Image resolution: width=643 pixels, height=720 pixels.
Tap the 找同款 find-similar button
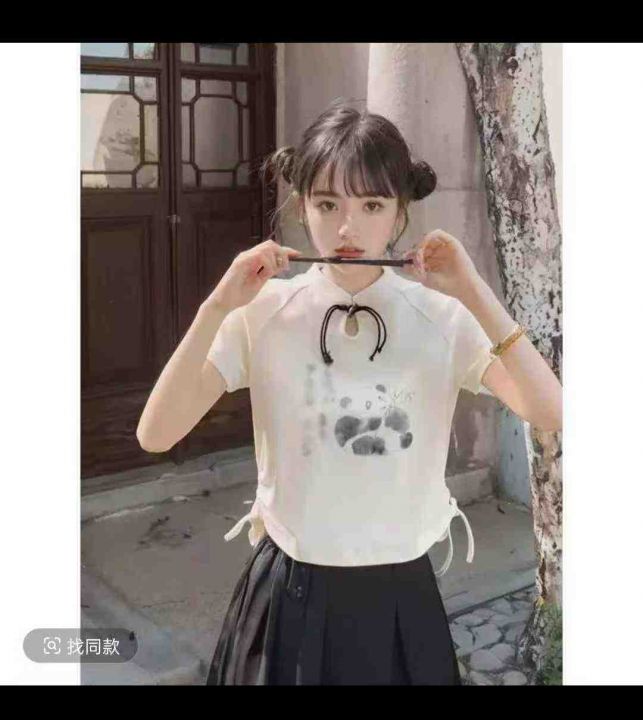pos(81,646)
